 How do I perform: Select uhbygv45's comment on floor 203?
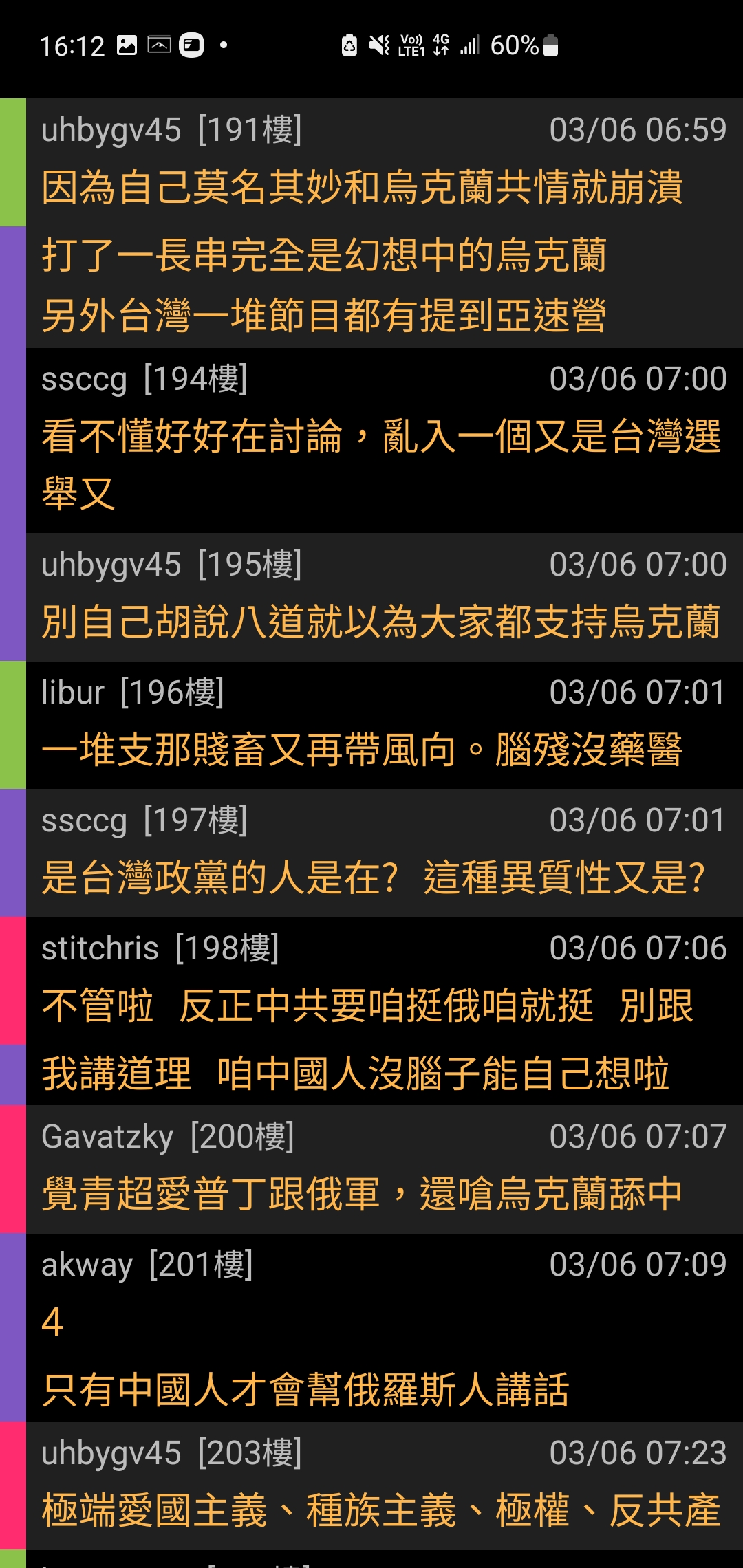(384, 1485)
